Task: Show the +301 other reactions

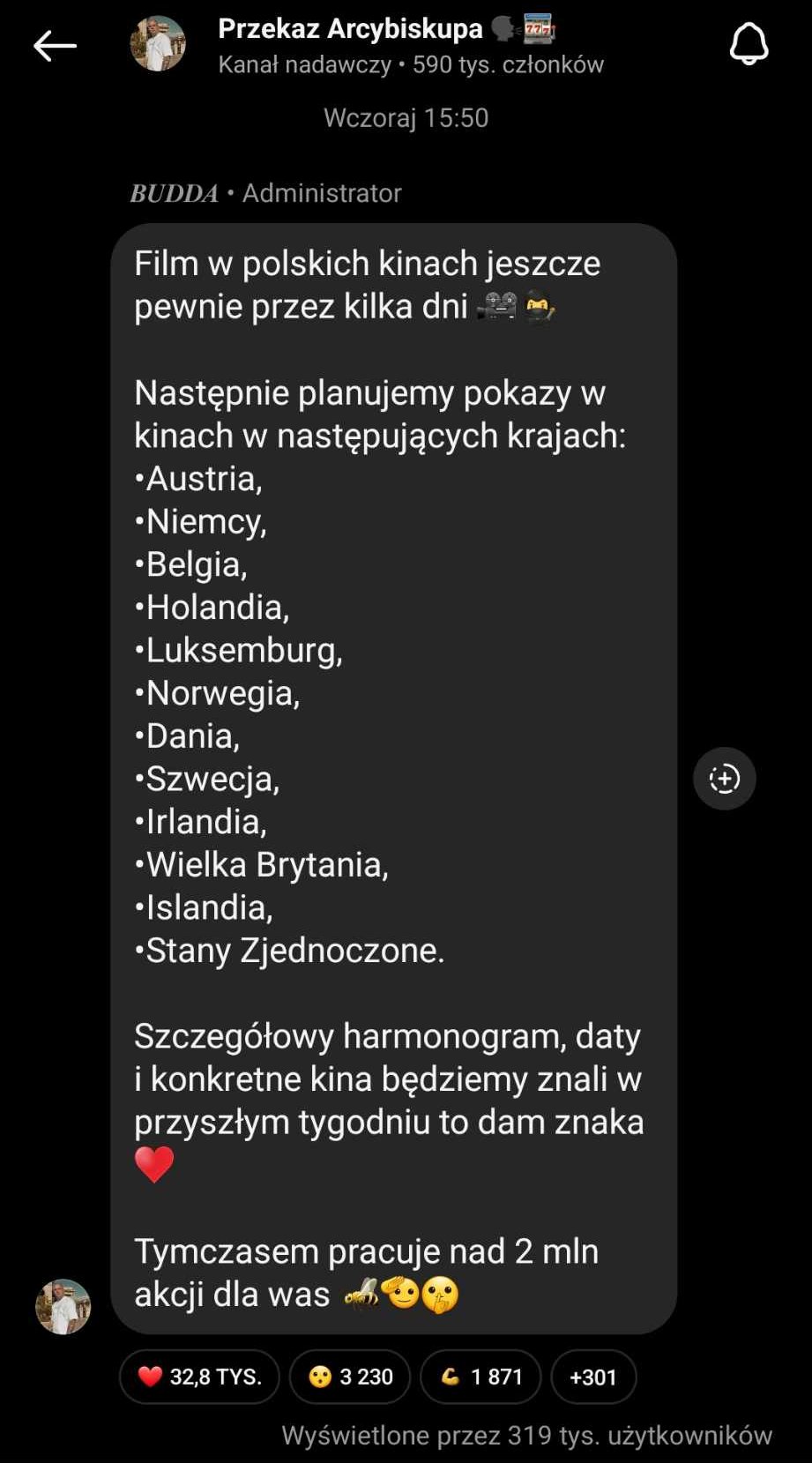Action: [x=593, y=1377]
